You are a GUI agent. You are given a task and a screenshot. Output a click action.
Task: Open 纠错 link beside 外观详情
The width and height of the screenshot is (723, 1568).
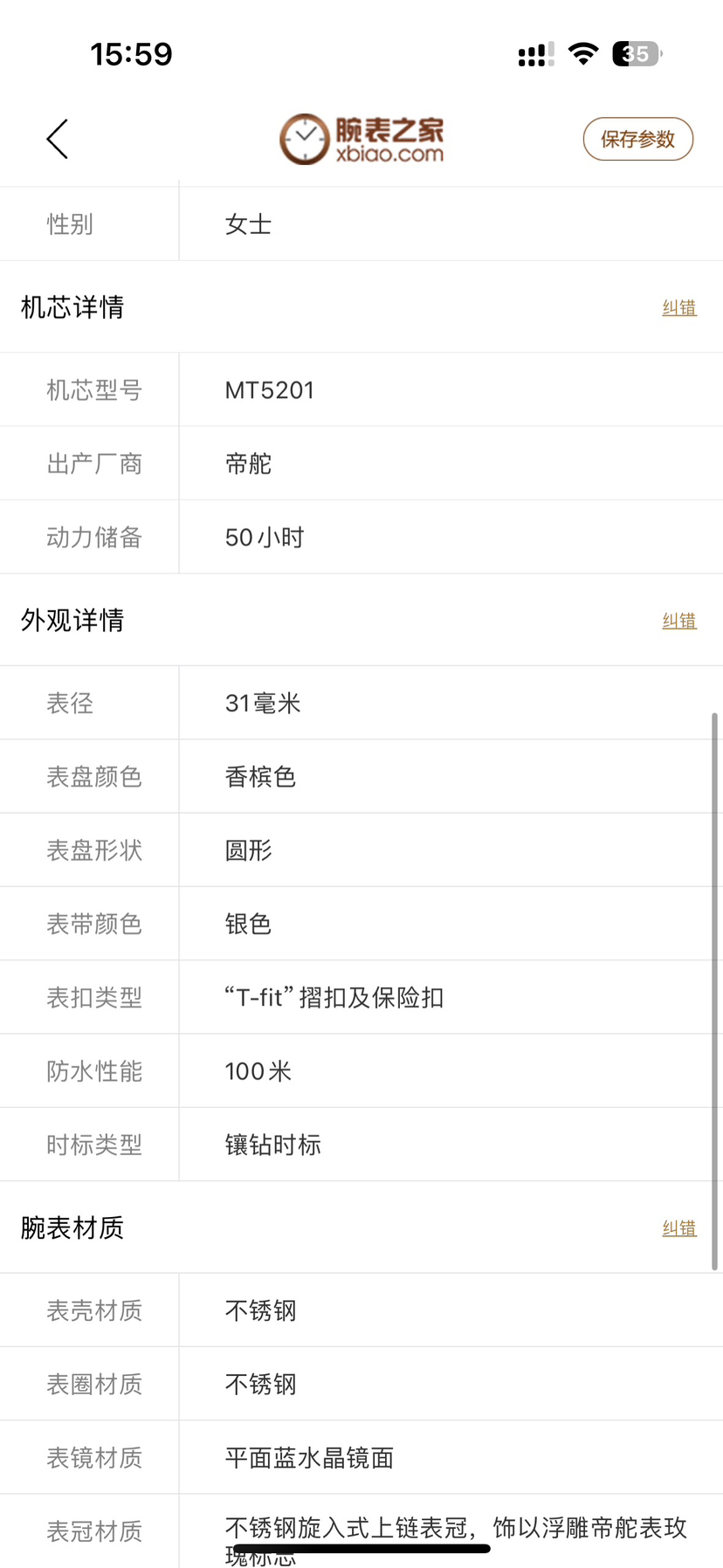pyautogui.click(x=678, y=621)
